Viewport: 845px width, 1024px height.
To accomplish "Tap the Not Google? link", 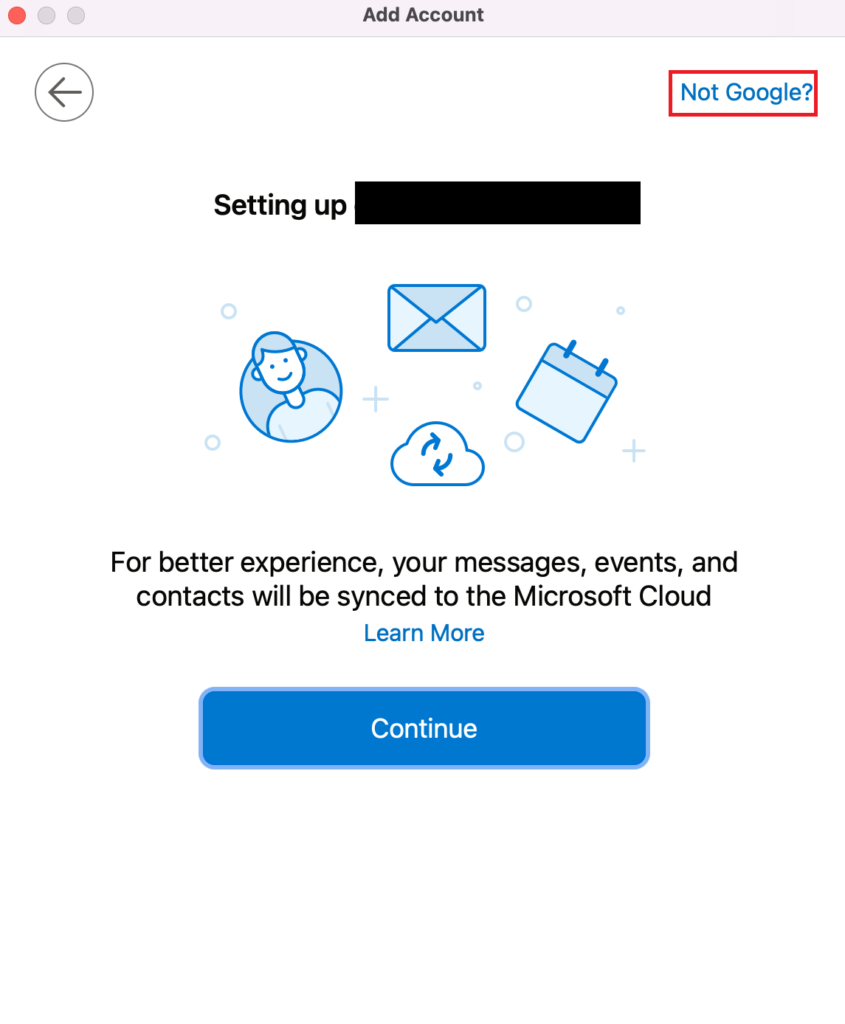I will tap(745, 93).
